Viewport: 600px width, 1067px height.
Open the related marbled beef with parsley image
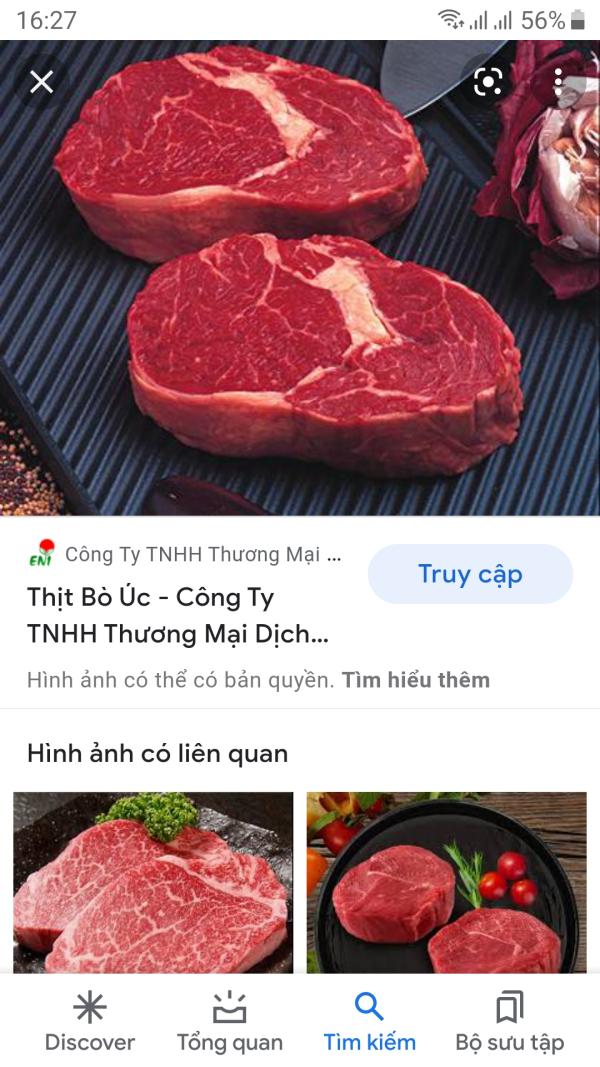coord(153,882)
